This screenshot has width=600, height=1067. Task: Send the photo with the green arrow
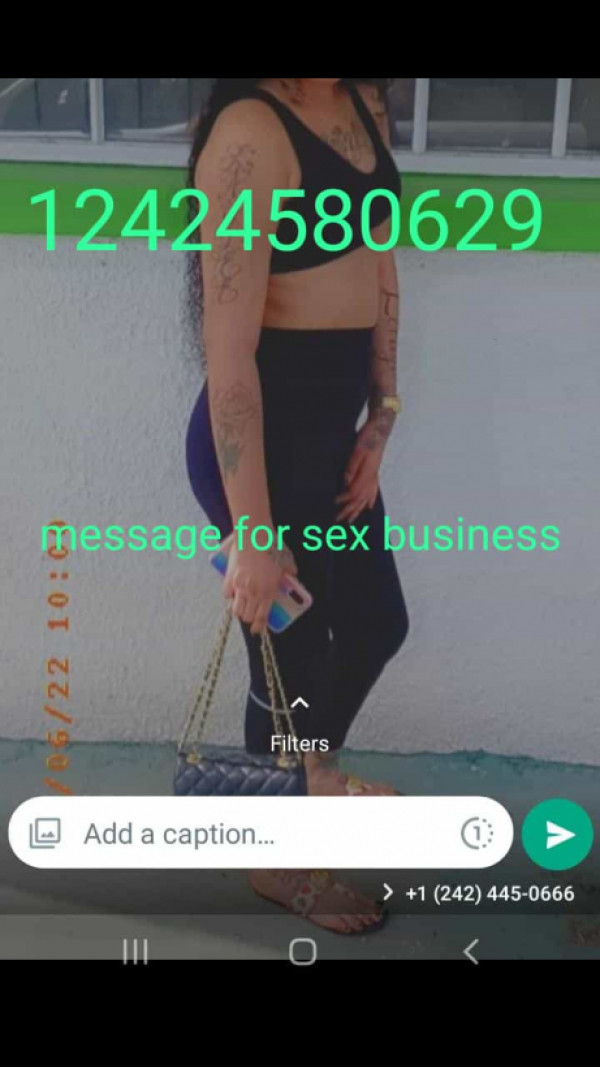[x=557, y=835]
